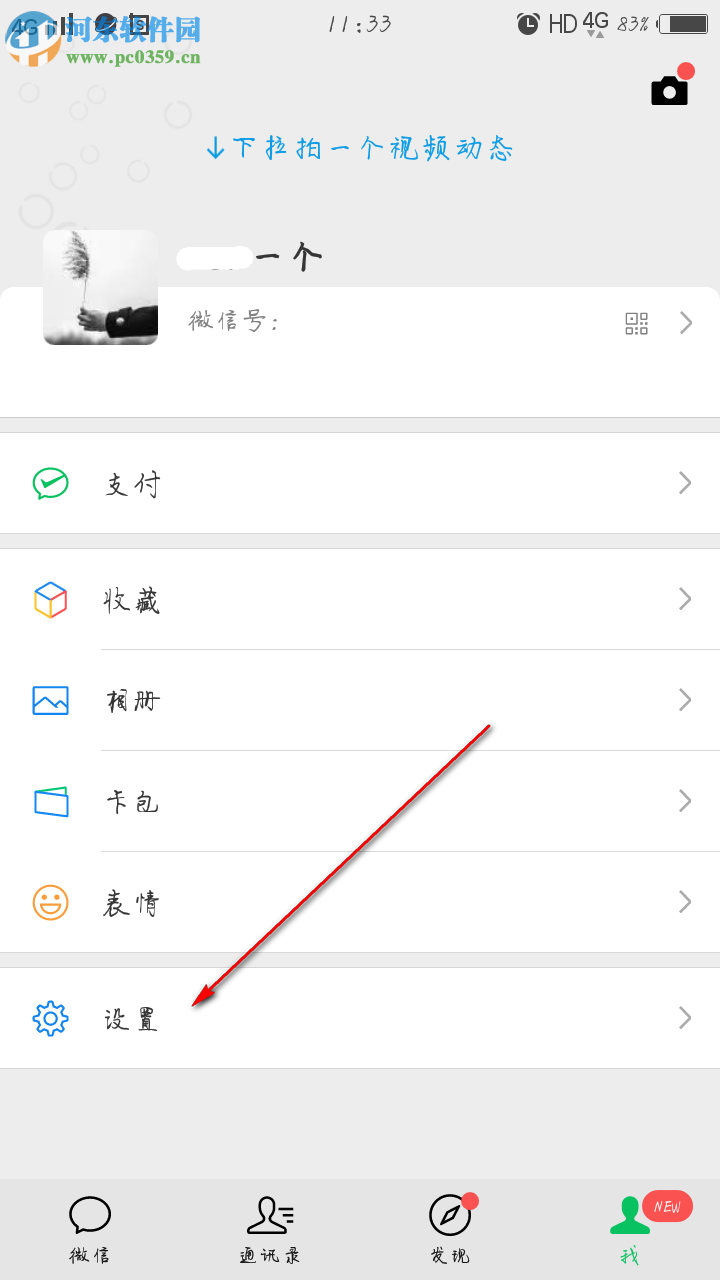Viewport: 720px width, 1280px height.
Task: Expand the 支付 payment row chevron
Action: 685,483
